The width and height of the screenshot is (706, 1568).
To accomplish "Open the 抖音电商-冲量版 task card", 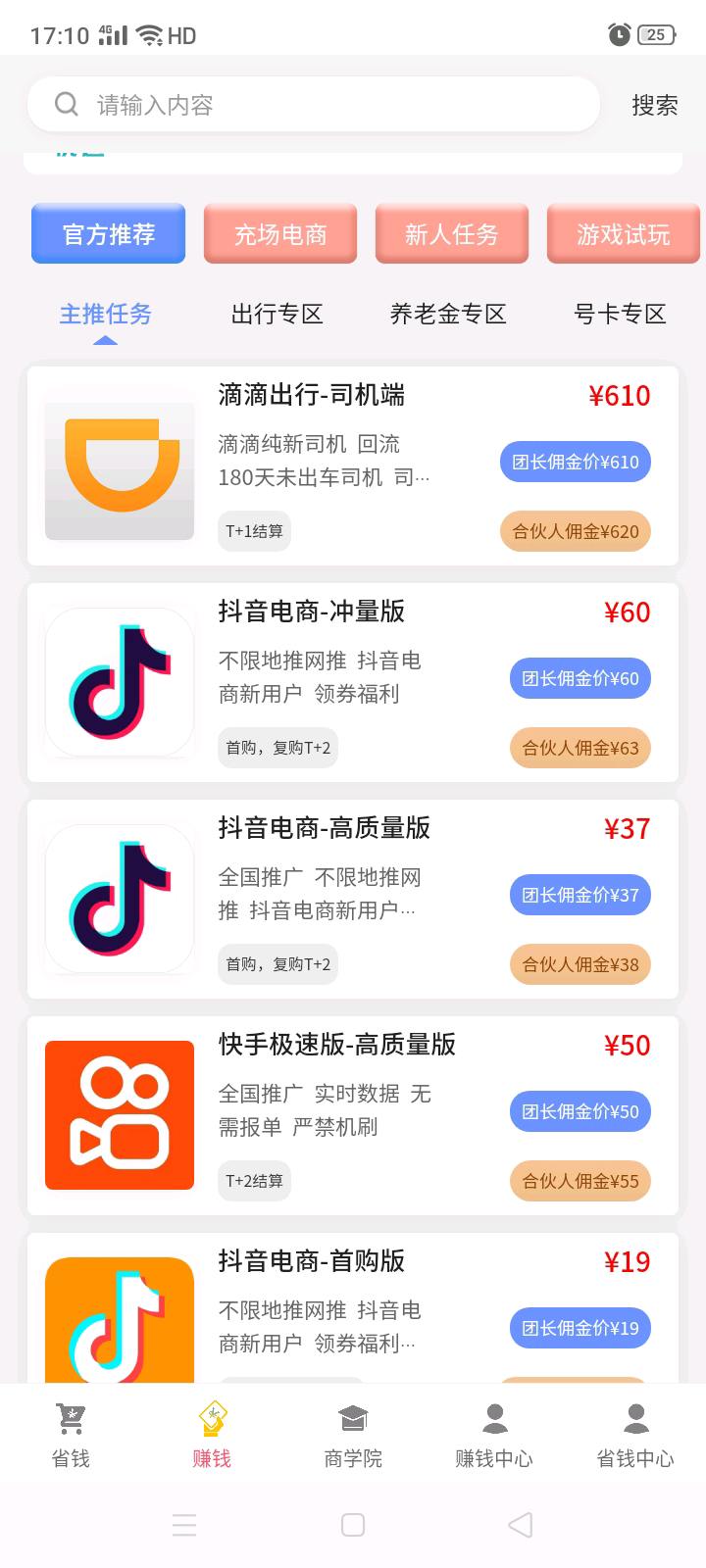I will 353,682.
